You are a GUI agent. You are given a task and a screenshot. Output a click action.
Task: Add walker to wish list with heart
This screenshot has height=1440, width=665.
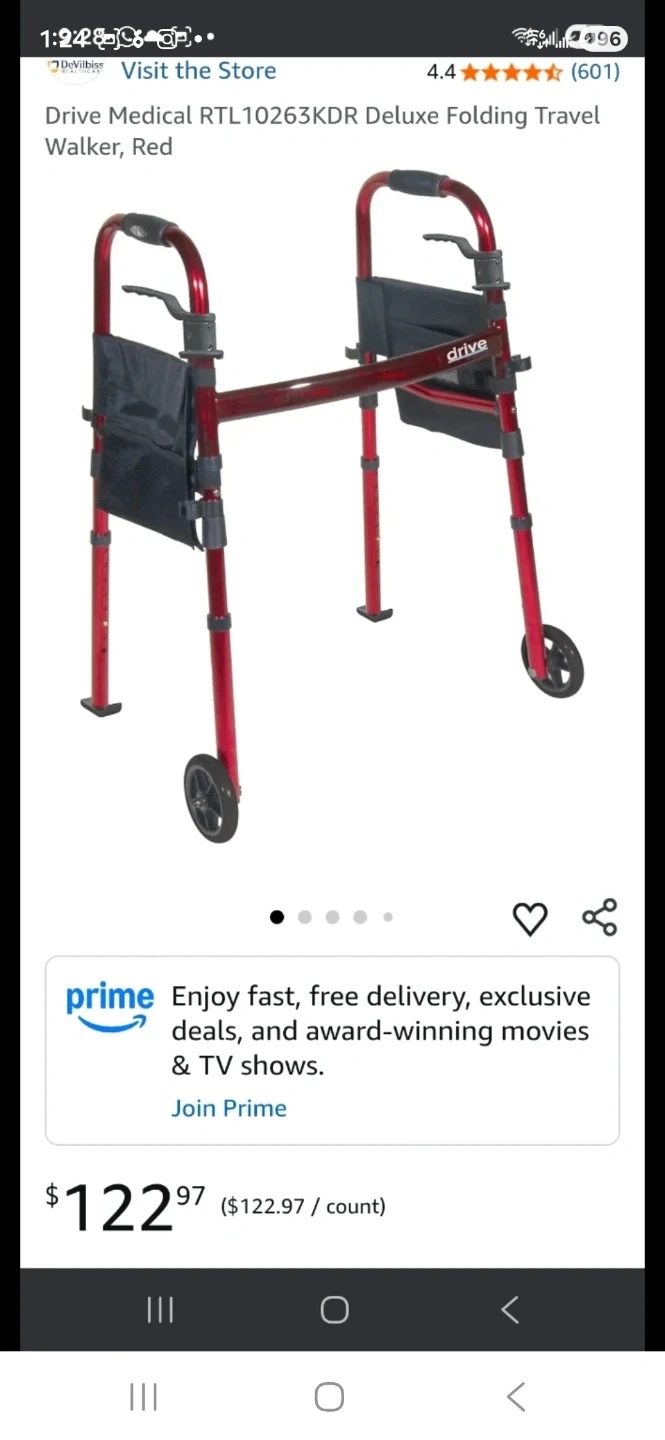click(530, 918)
